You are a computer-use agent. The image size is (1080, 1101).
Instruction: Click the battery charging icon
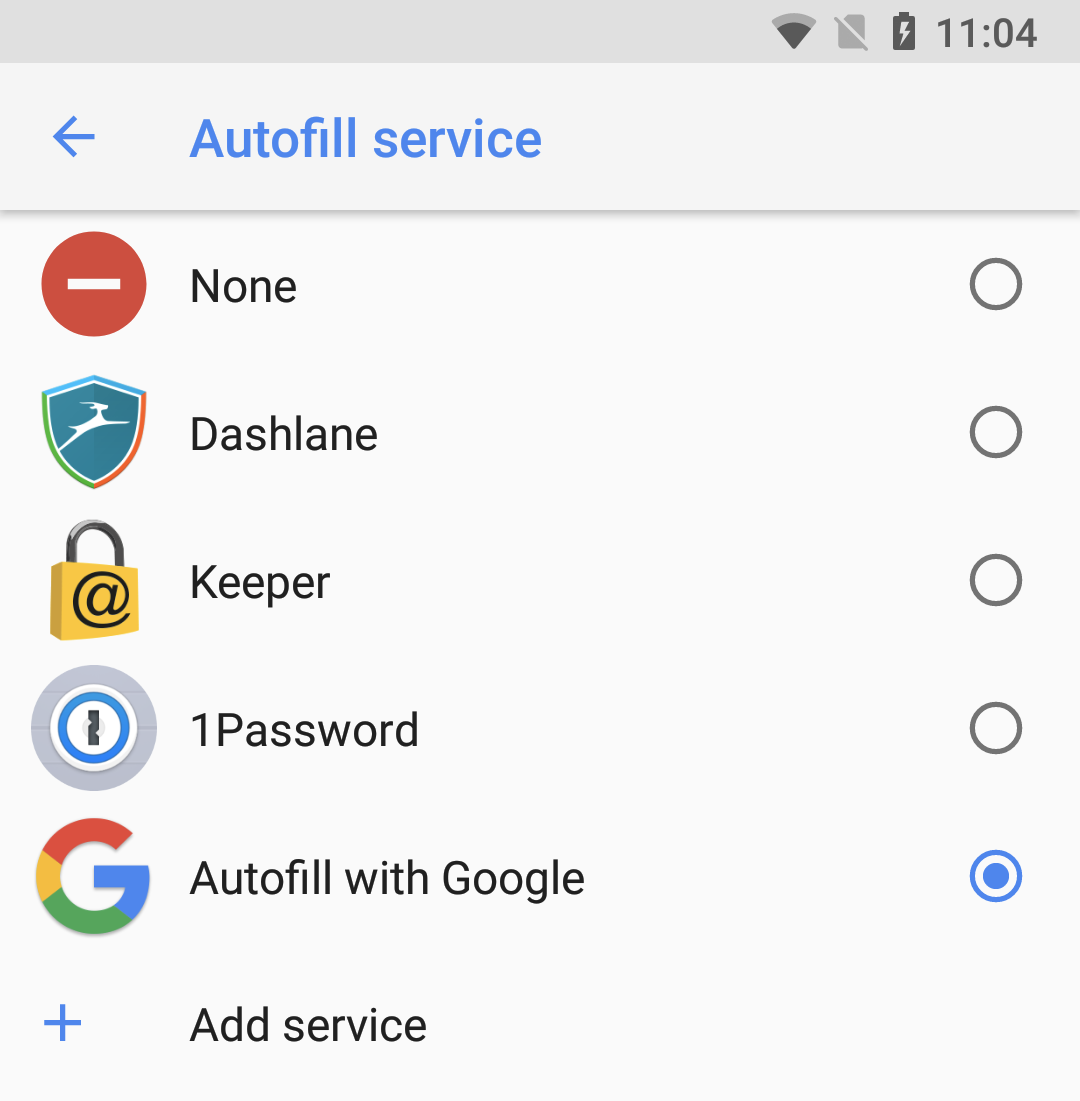click(x=903, y=32)
